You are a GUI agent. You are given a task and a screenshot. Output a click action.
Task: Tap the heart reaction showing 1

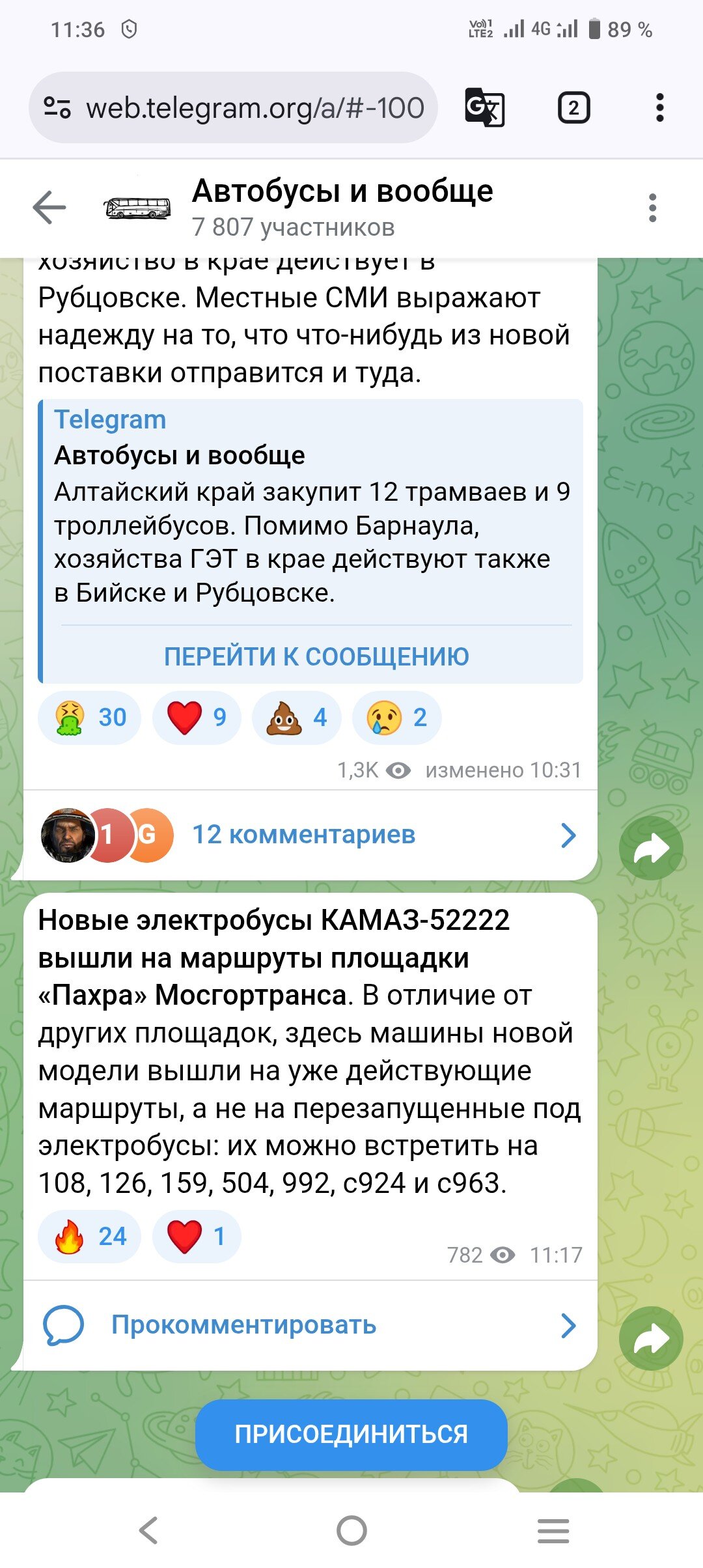pyautogui.click(x=197, y=1237)
